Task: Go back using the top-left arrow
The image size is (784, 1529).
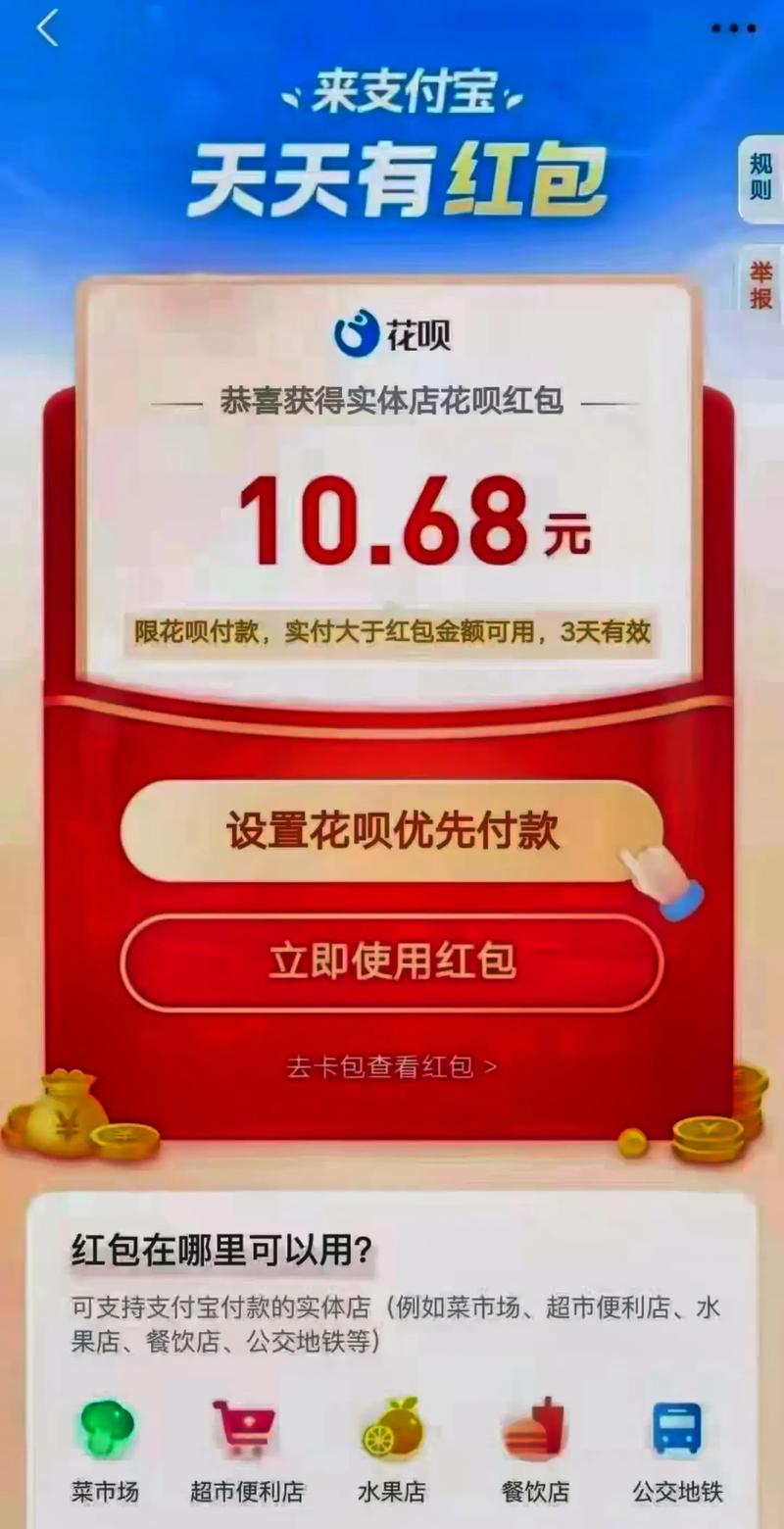Action: tap(47, 28)
